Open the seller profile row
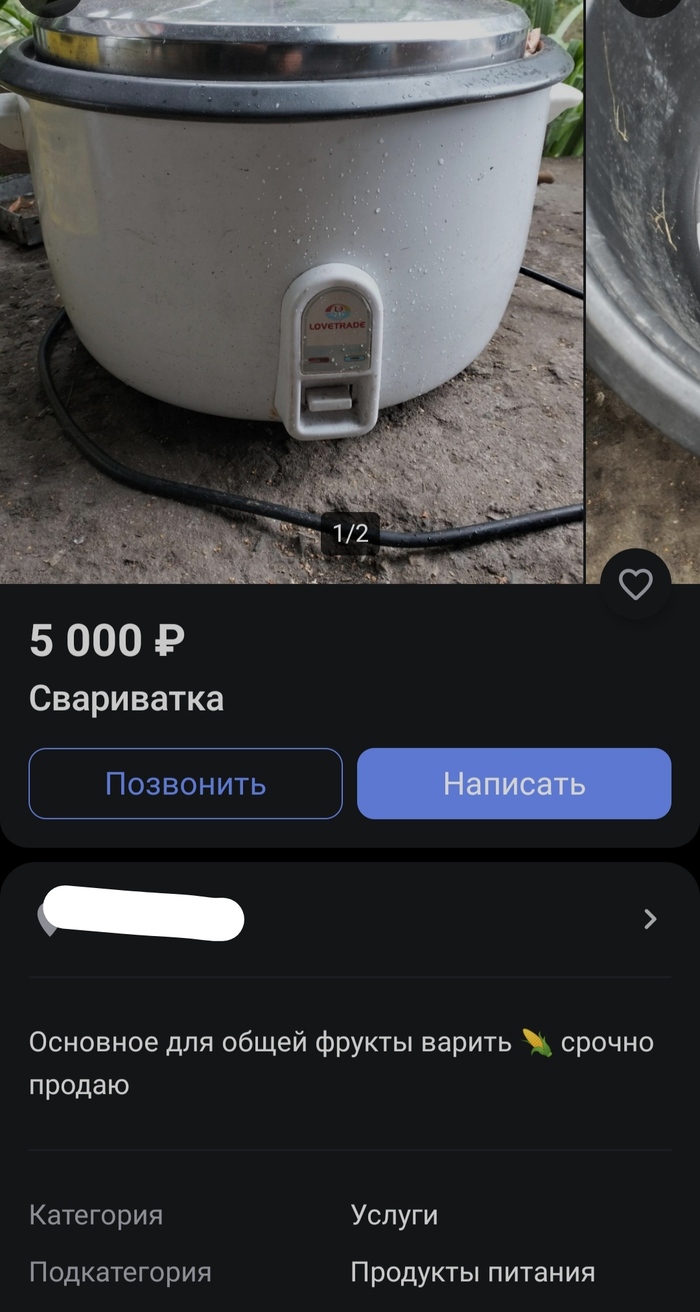Screen dimensions: 700x1312 [350, 919]
